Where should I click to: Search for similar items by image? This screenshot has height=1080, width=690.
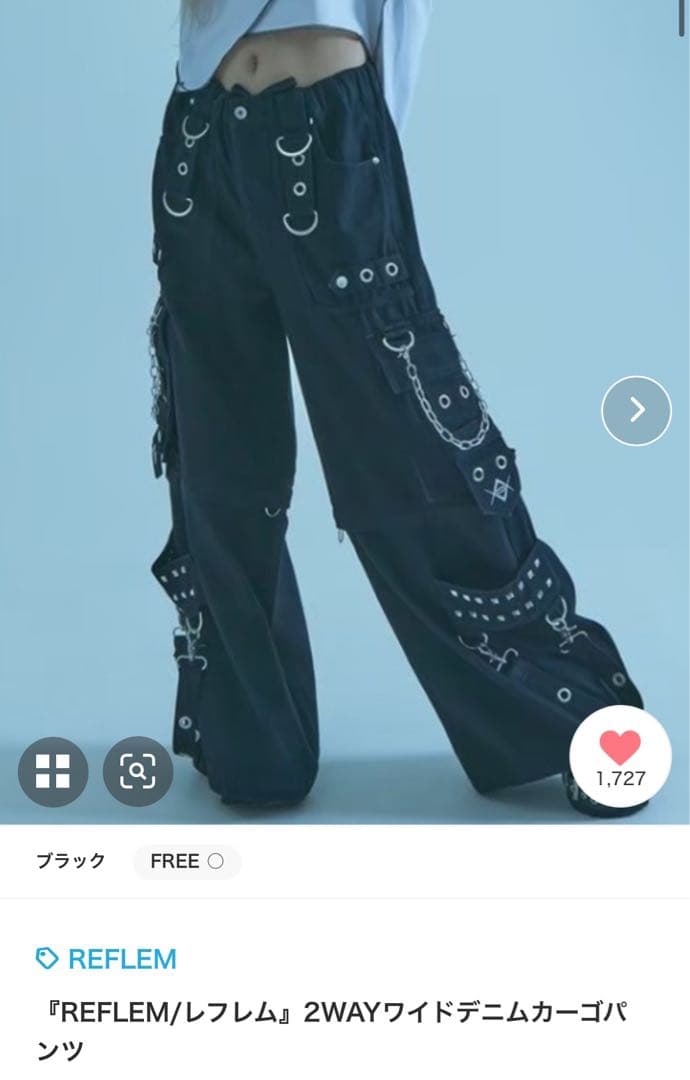138,771
